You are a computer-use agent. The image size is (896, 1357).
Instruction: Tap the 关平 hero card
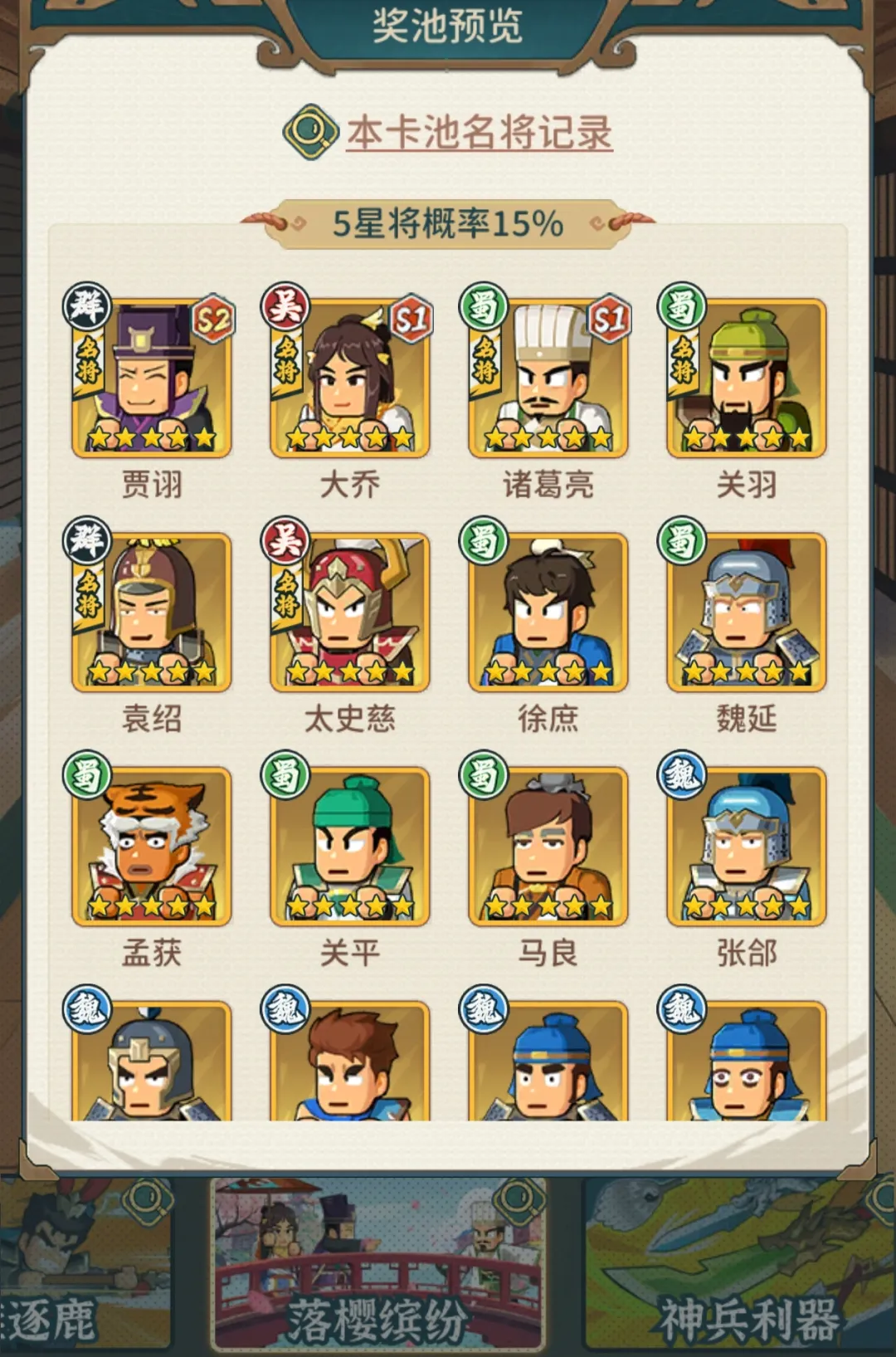click(350, 847)
